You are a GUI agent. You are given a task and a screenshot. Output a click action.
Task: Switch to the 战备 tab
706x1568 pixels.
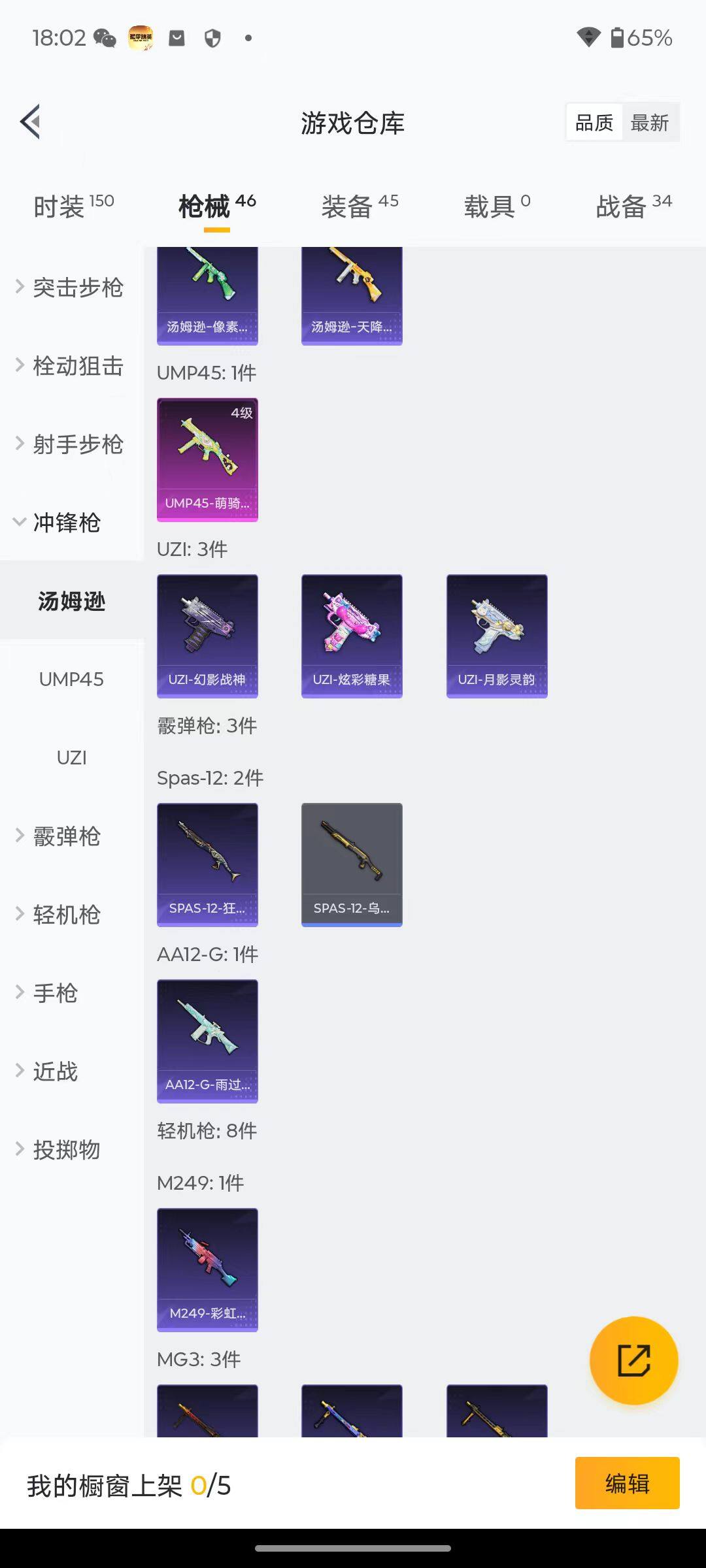(x=633, y=206)
